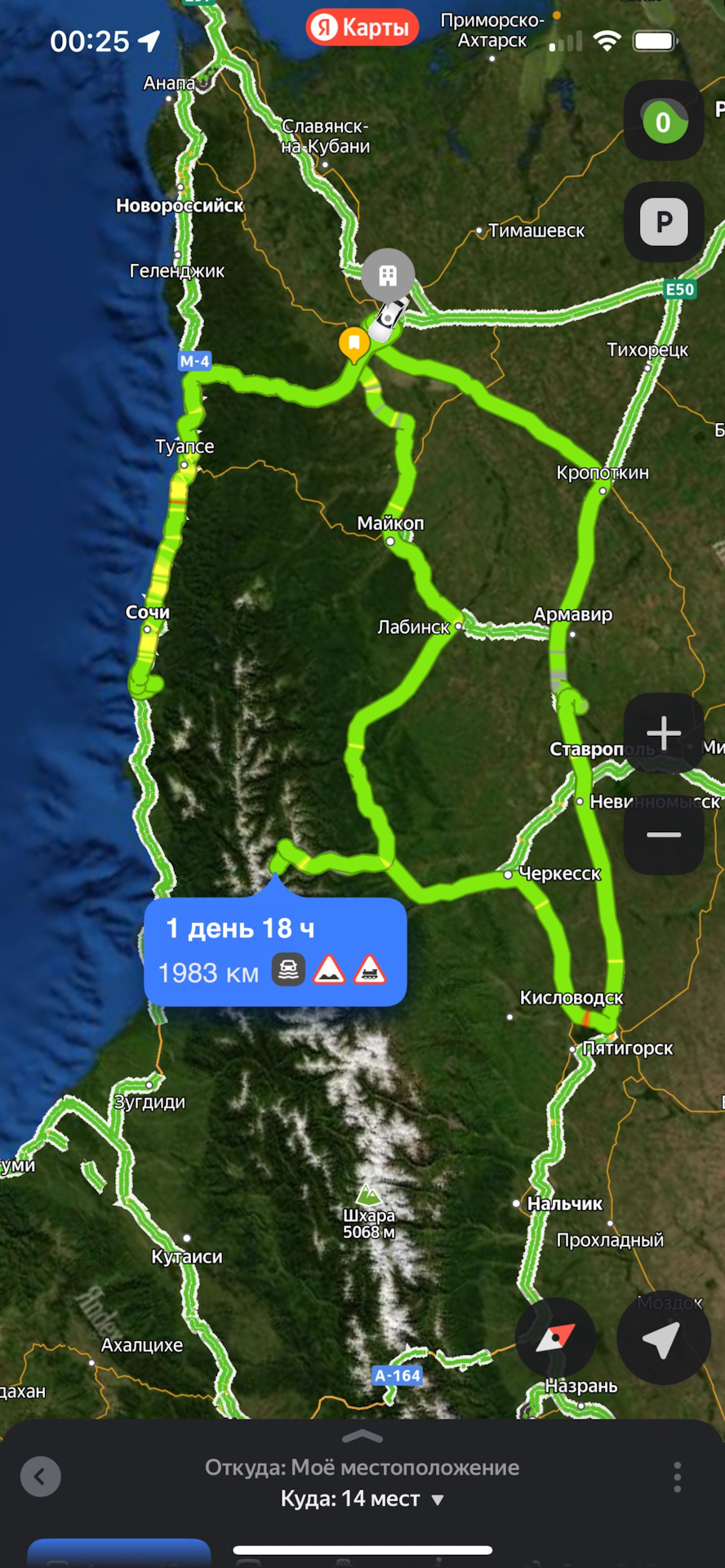The image size is (725, 1568).
Task: Show parking layer on map
Action: (x=663, y=222)
